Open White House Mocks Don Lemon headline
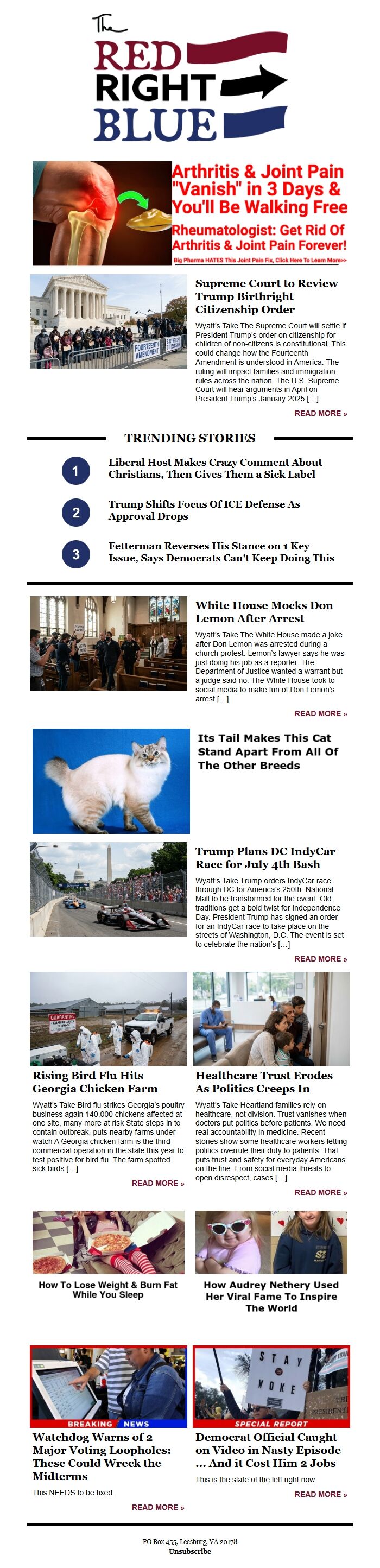This screenshot has height=1568, width=380. tap(264, 612)
